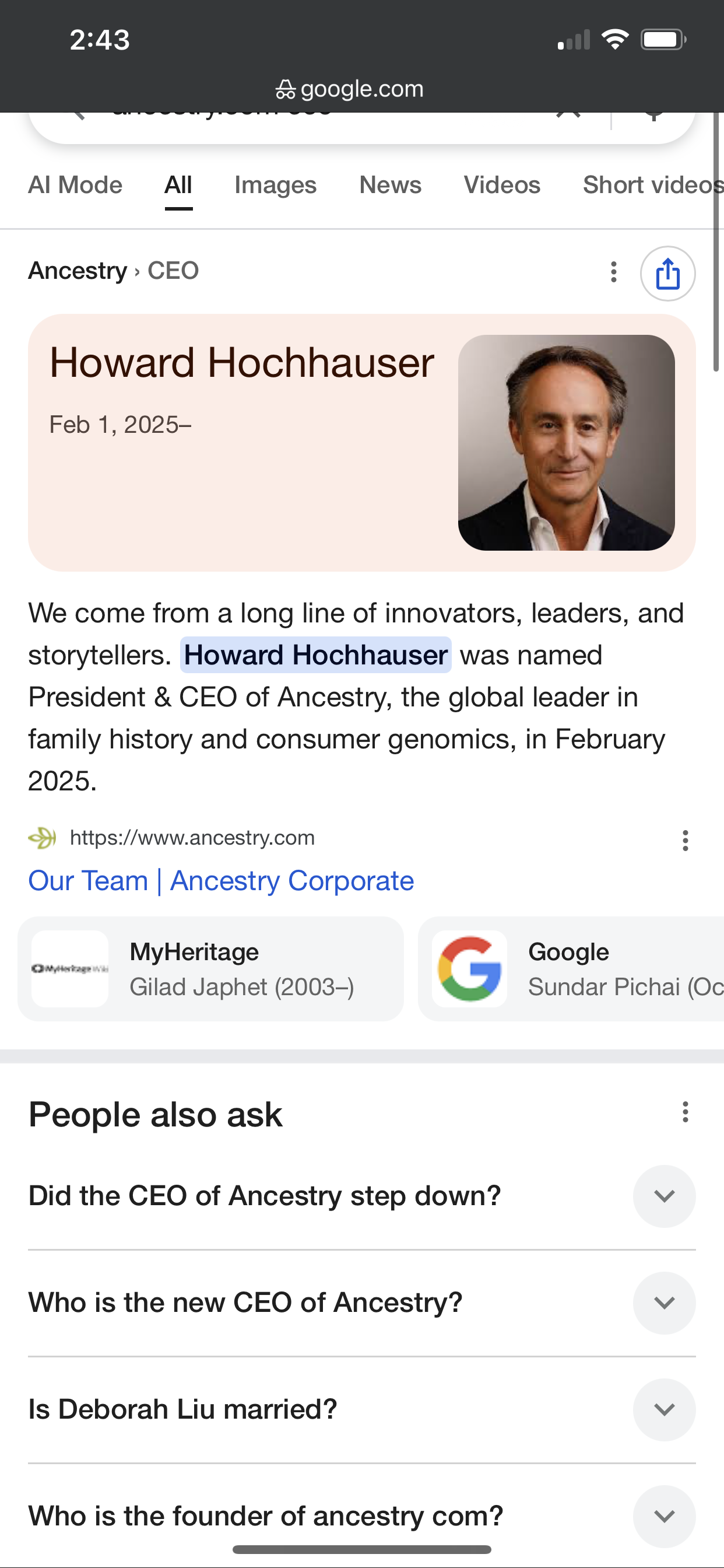Open the Google Sundar Pichai card
Image resolution: width=724 pixels, height=1568 pixels.
[571, 968]
